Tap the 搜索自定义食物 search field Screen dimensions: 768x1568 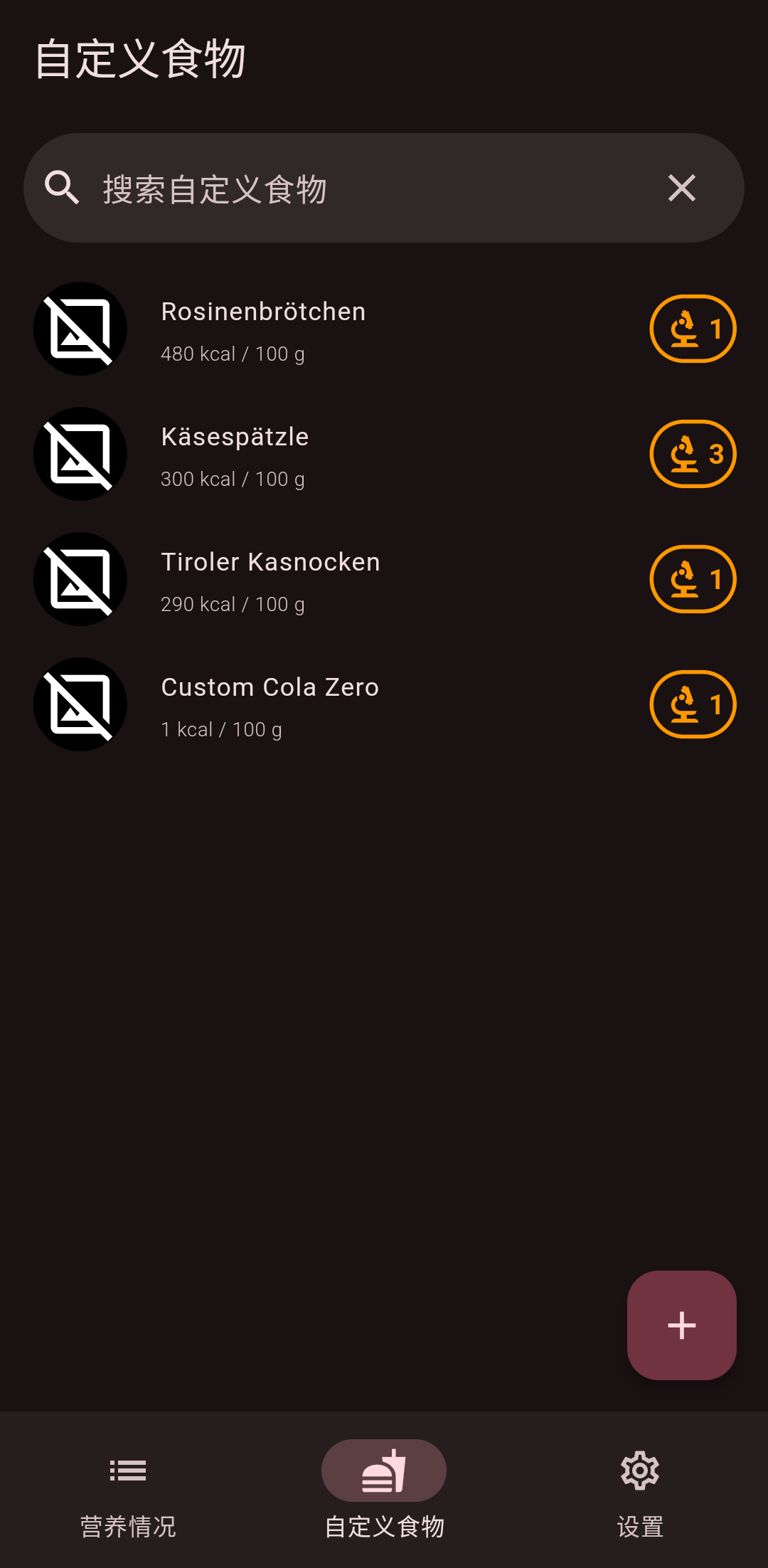tap(356, 189)
